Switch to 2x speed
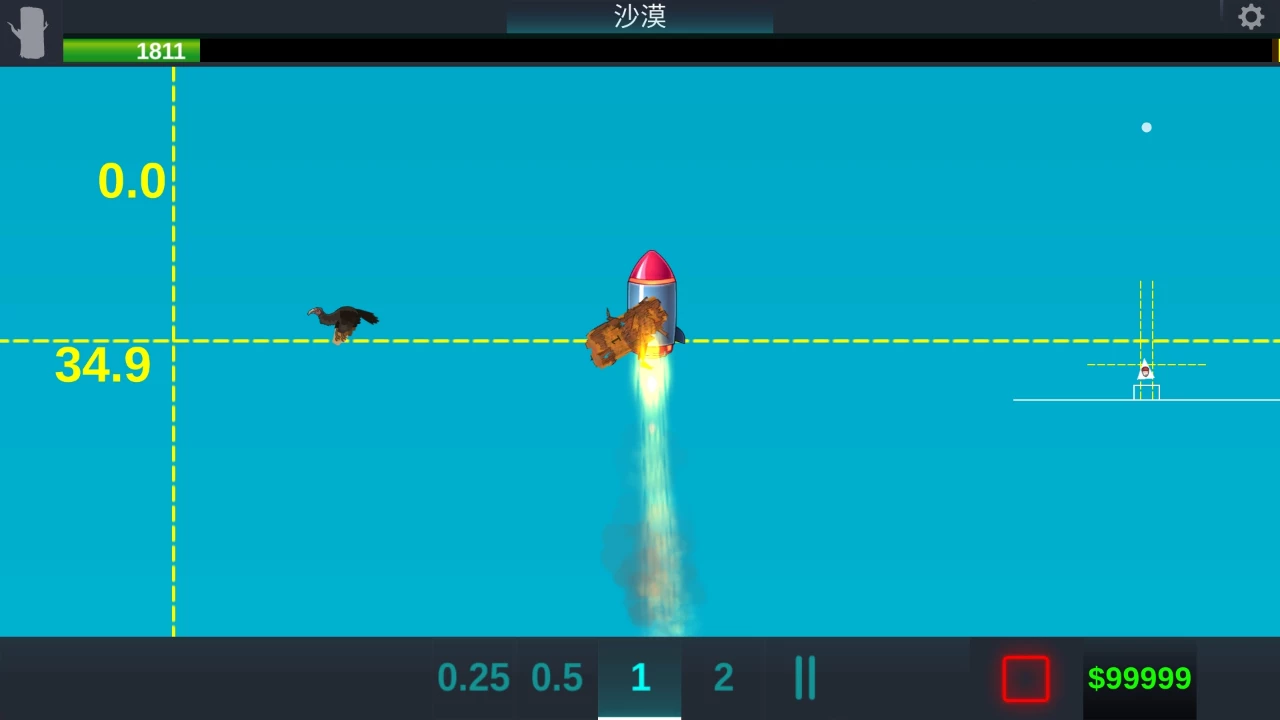 tap(723, 678)
